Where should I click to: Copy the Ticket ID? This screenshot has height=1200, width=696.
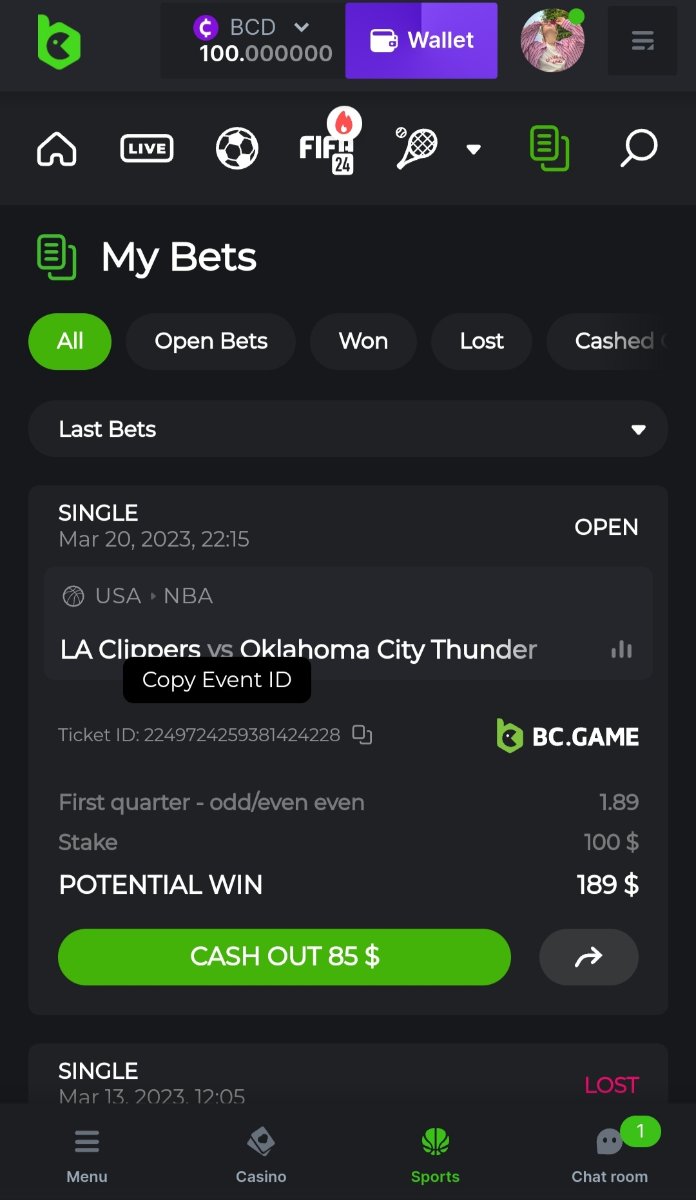[362, 735]
